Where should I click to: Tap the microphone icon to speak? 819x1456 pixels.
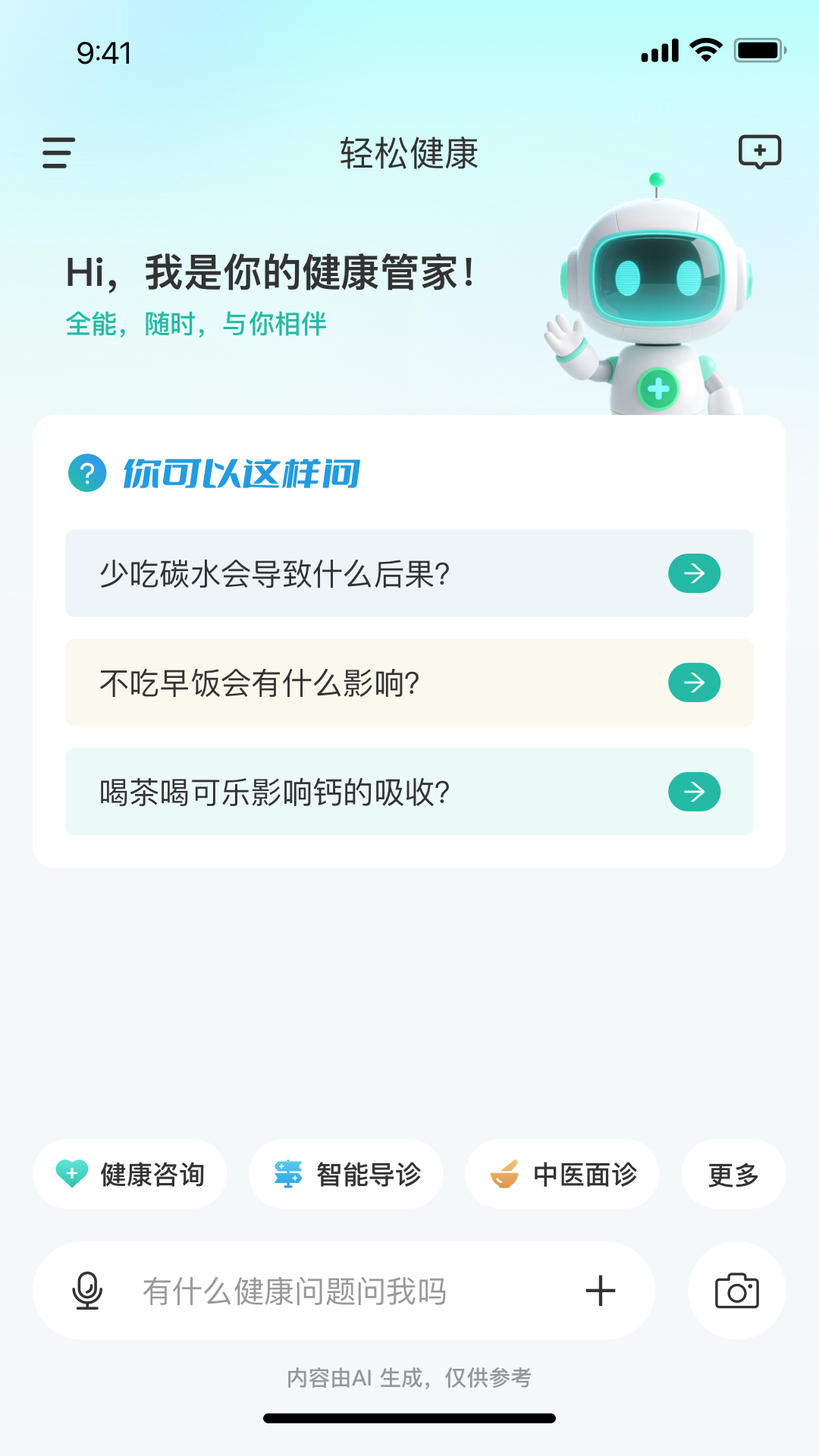[87, 1289]
